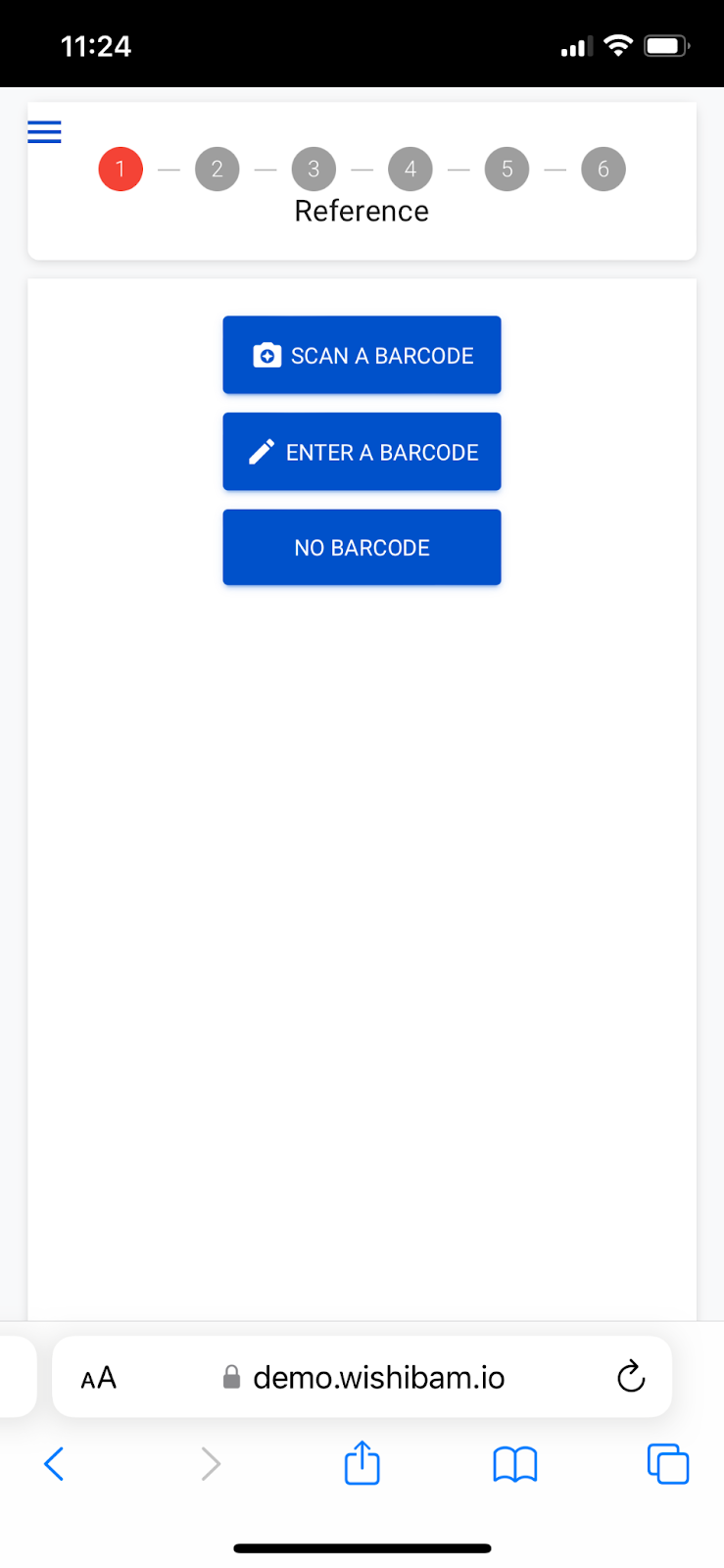The height and width of the screenshot is (1568, 724).
Task: Share this page from Safari toolbar
Action: [362, 1462]
